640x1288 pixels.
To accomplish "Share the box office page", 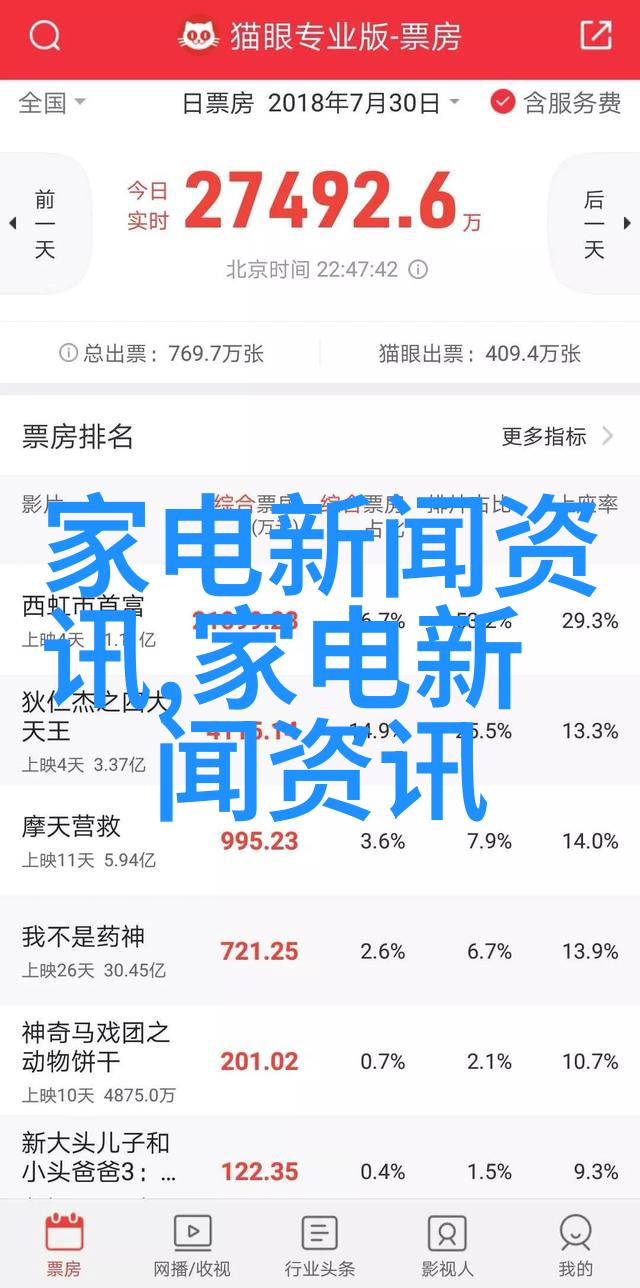I will click(595, 36).
